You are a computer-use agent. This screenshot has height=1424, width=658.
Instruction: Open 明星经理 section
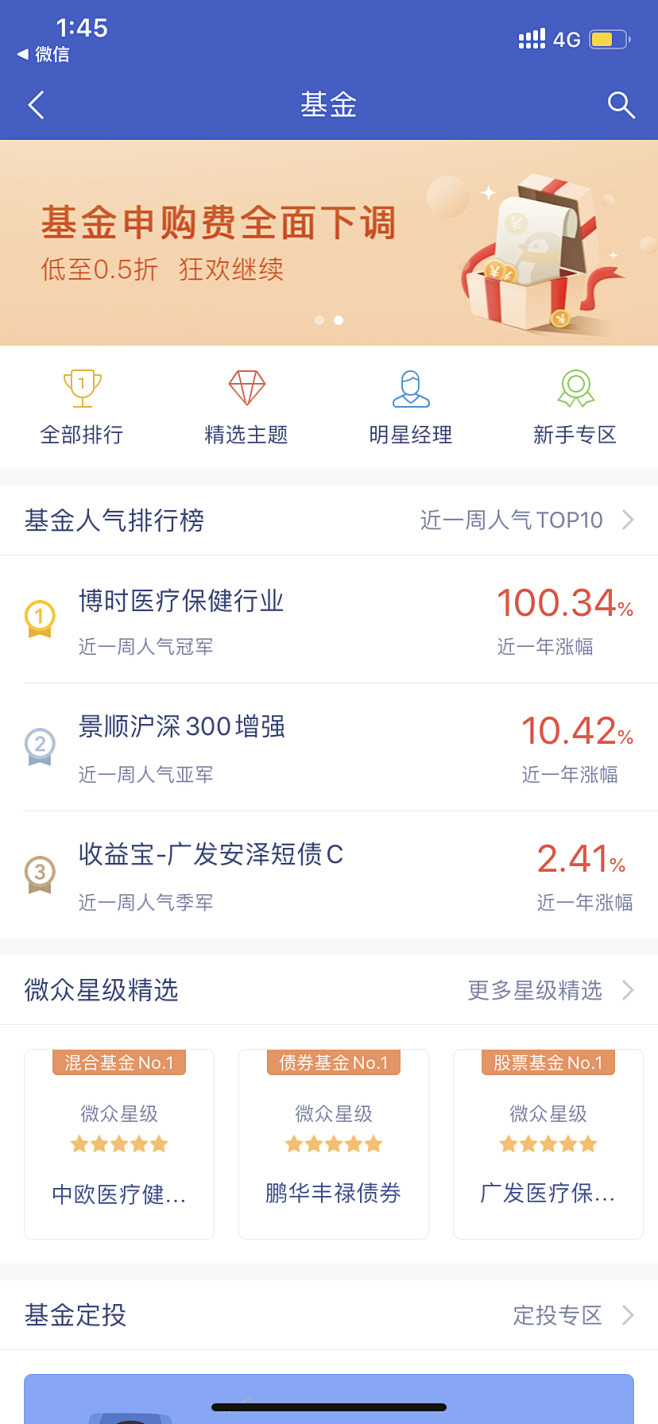(x=411, y=407)
